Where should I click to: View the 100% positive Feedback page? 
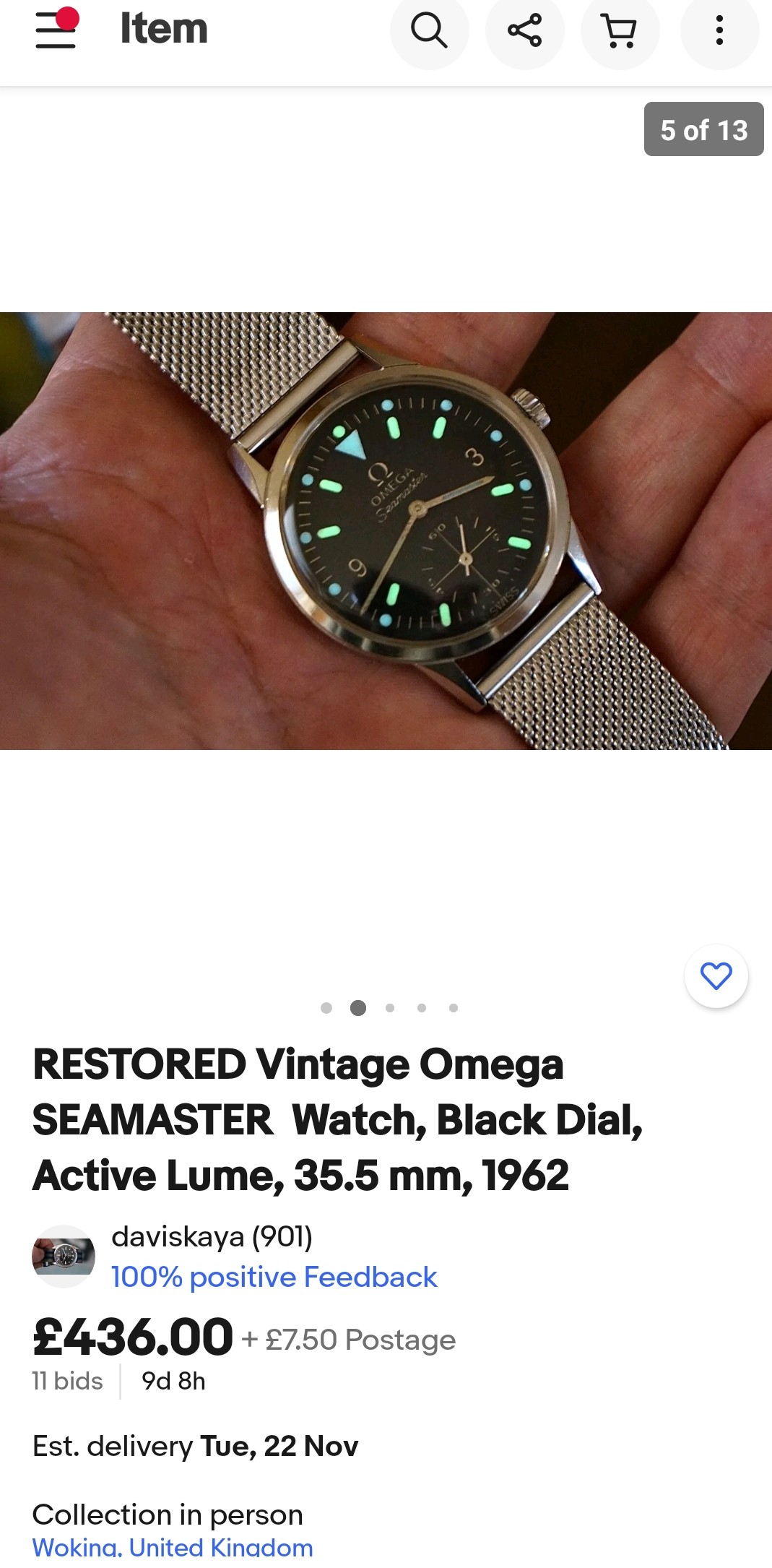tap(274, 1277)
